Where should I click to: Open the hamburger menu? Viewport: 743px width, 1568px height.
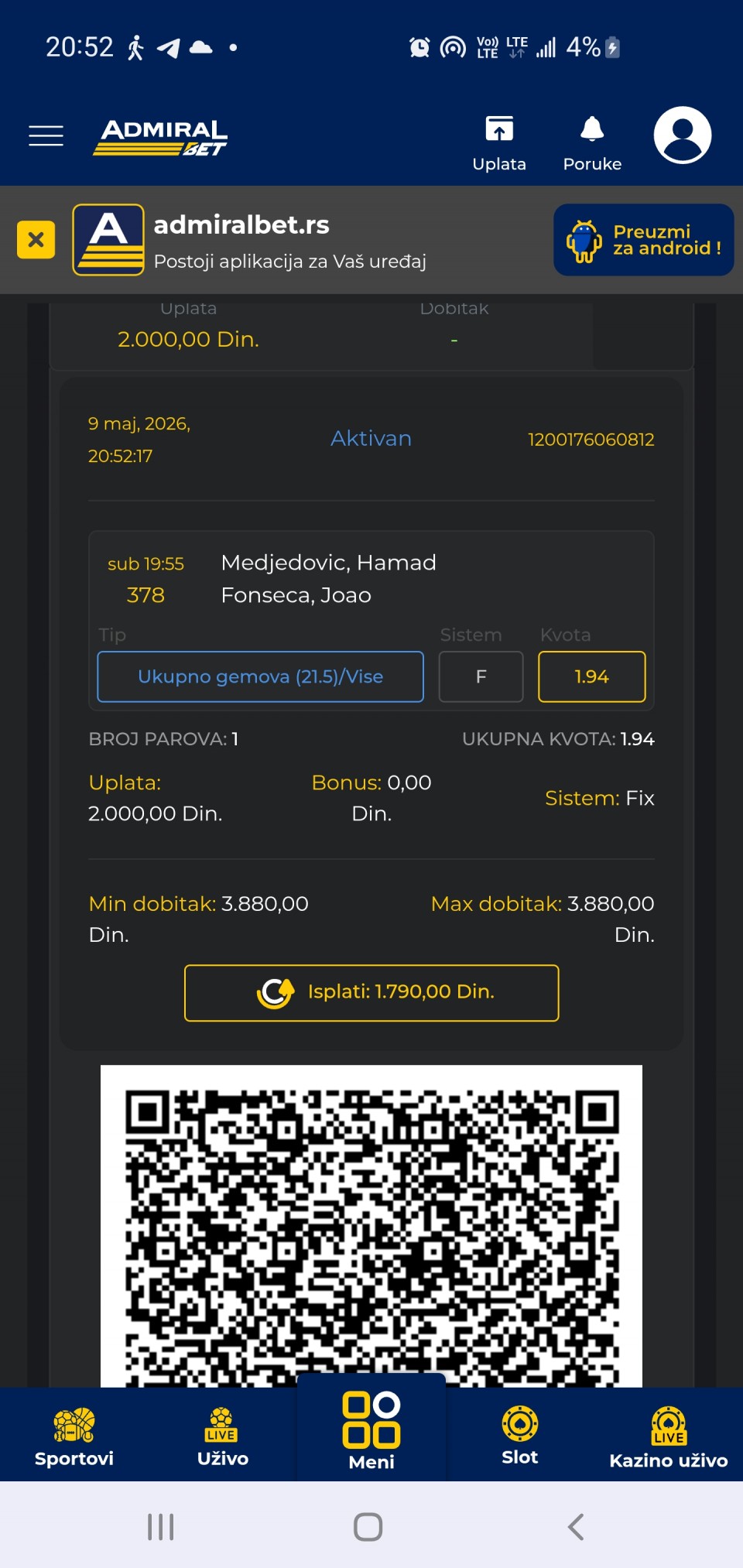[x=46, y=135]
